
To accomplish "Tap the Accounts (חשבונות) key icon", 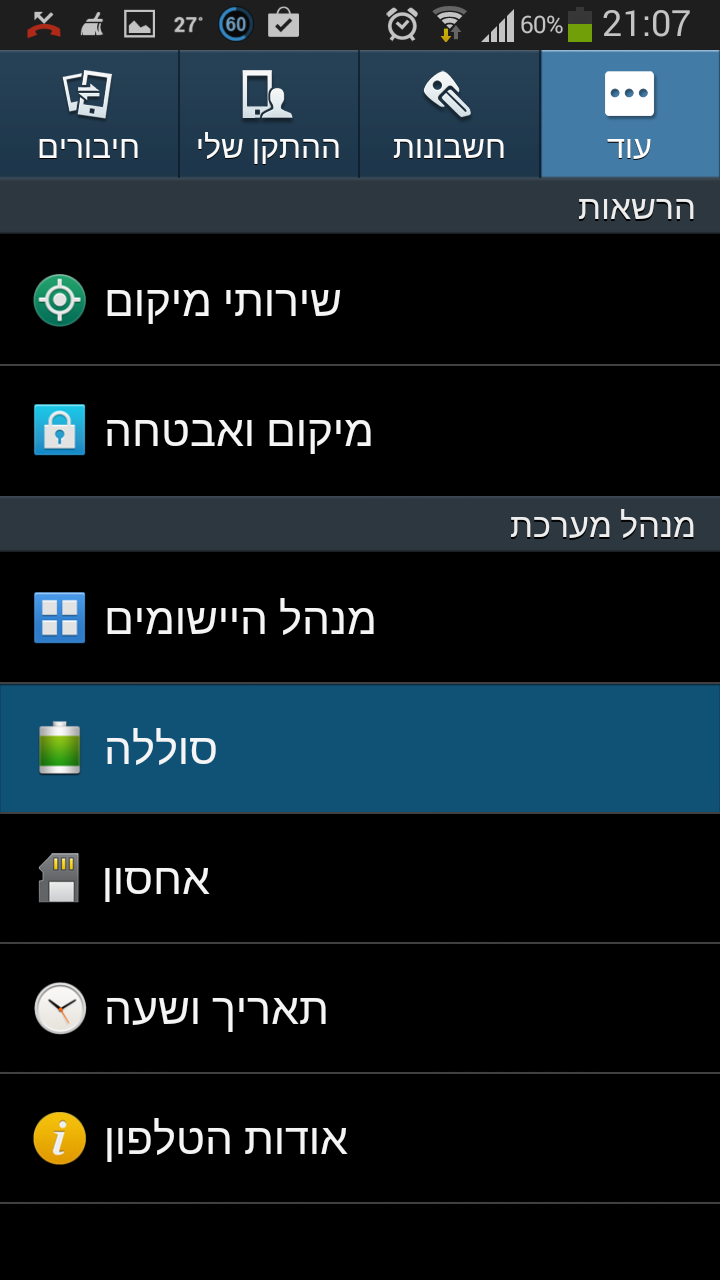I will tap(449, 95).
